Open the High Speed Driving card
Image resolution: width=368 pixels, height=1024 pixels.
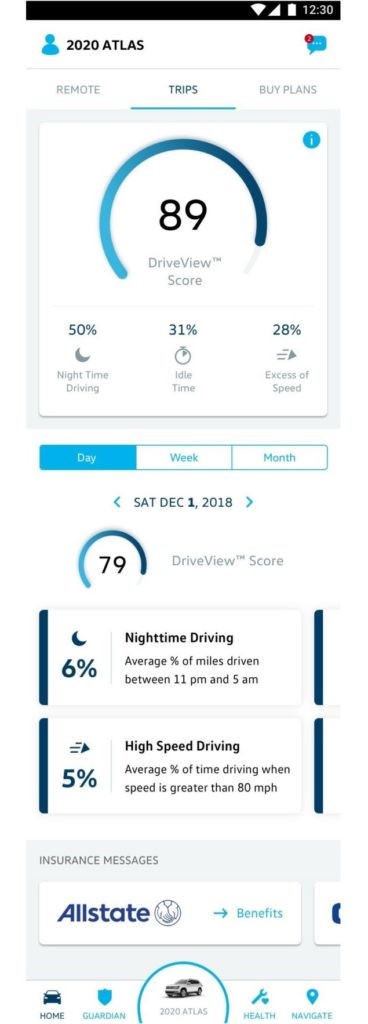tap(170, 766)
